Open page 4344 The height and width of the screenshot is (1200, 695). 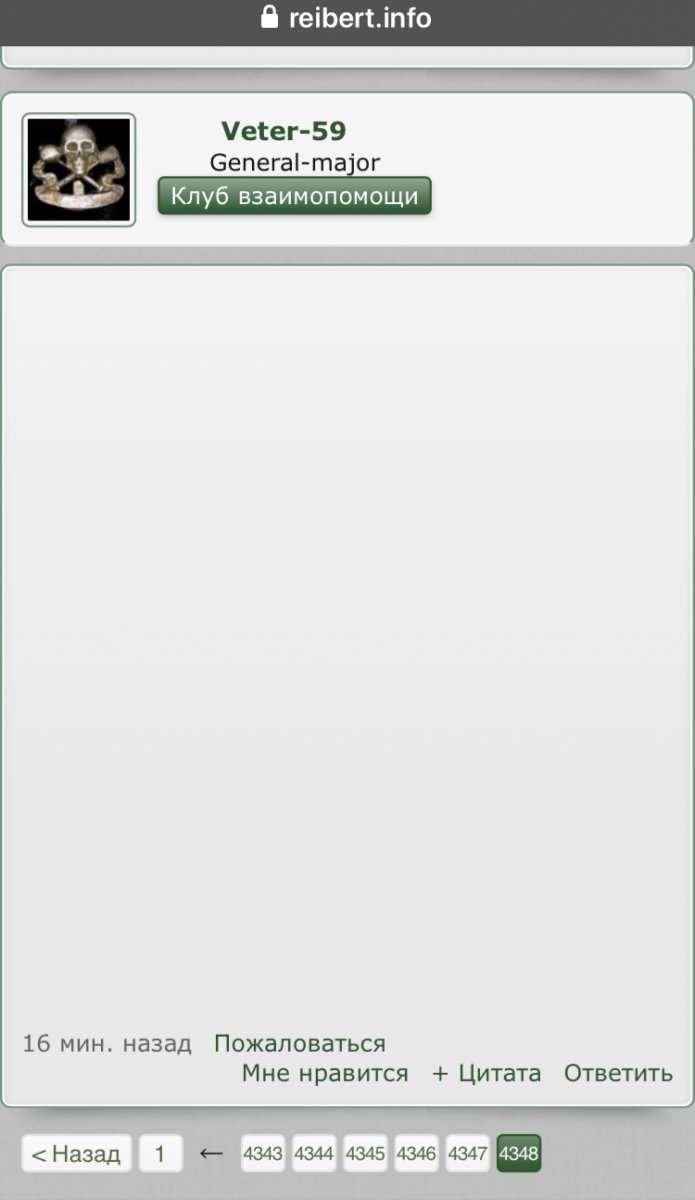[314, 1154]
